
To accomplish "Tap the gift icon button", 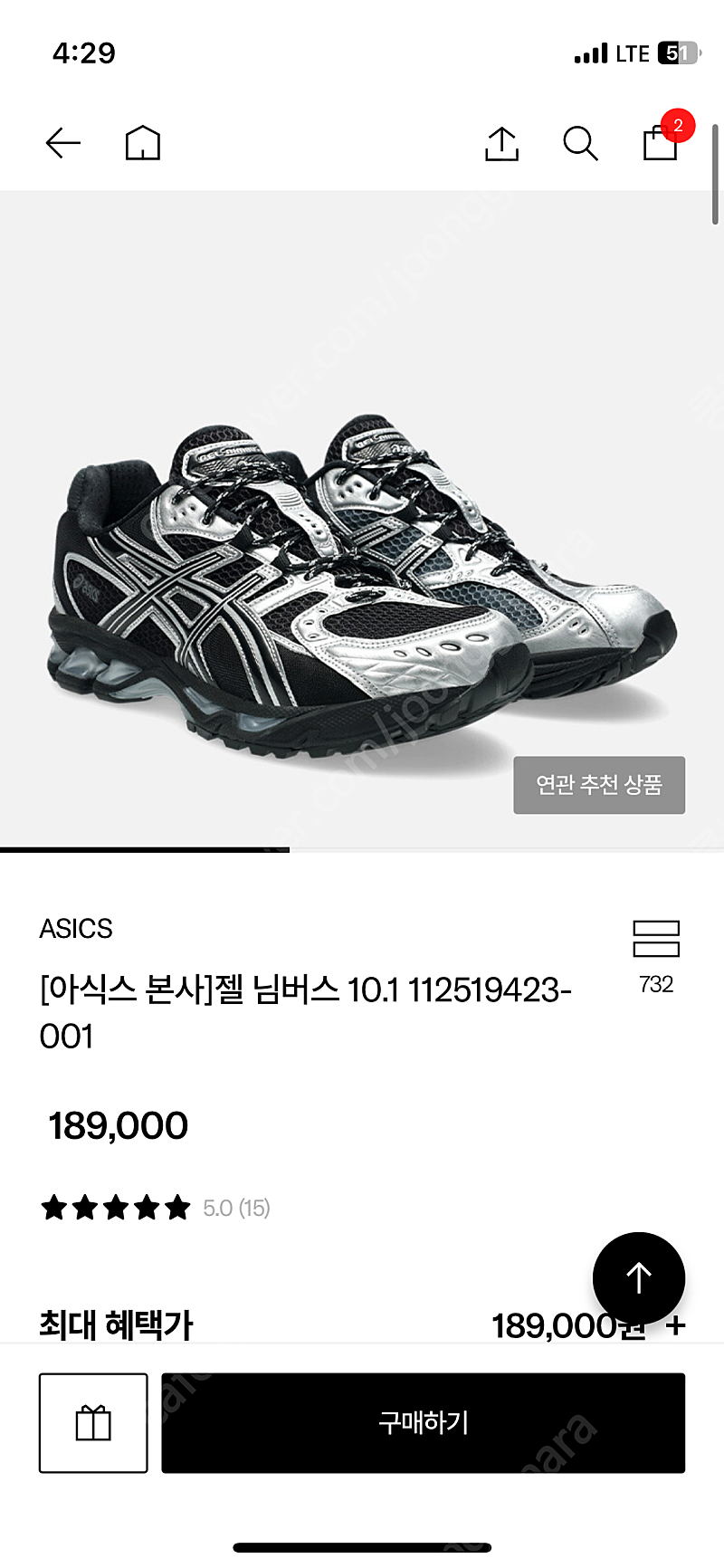I will click(x=93, y=1423).
